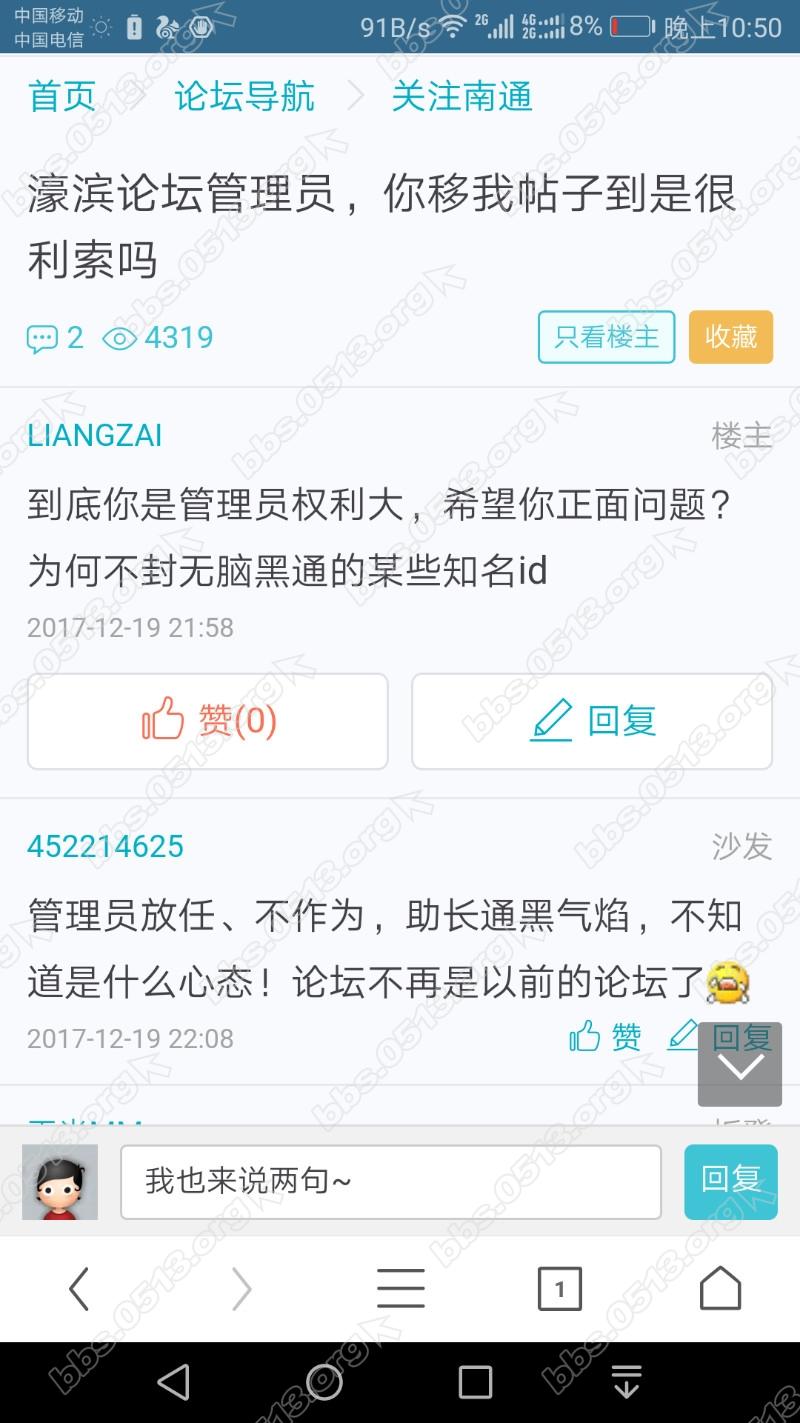Like the main post with 赞(0)

click(x=208, y=721)
